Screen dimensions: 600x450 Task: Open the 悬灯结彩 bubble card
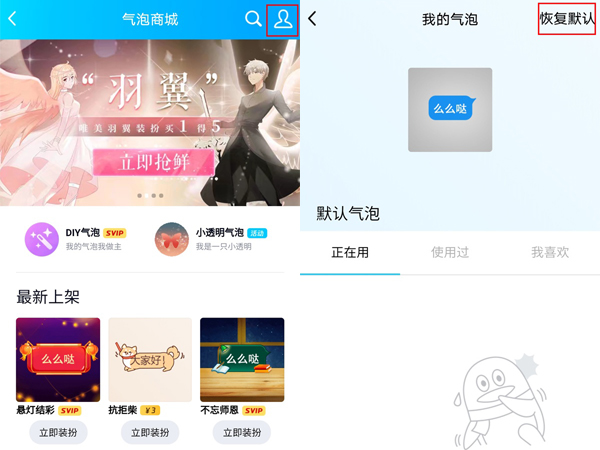click(58, 359)
